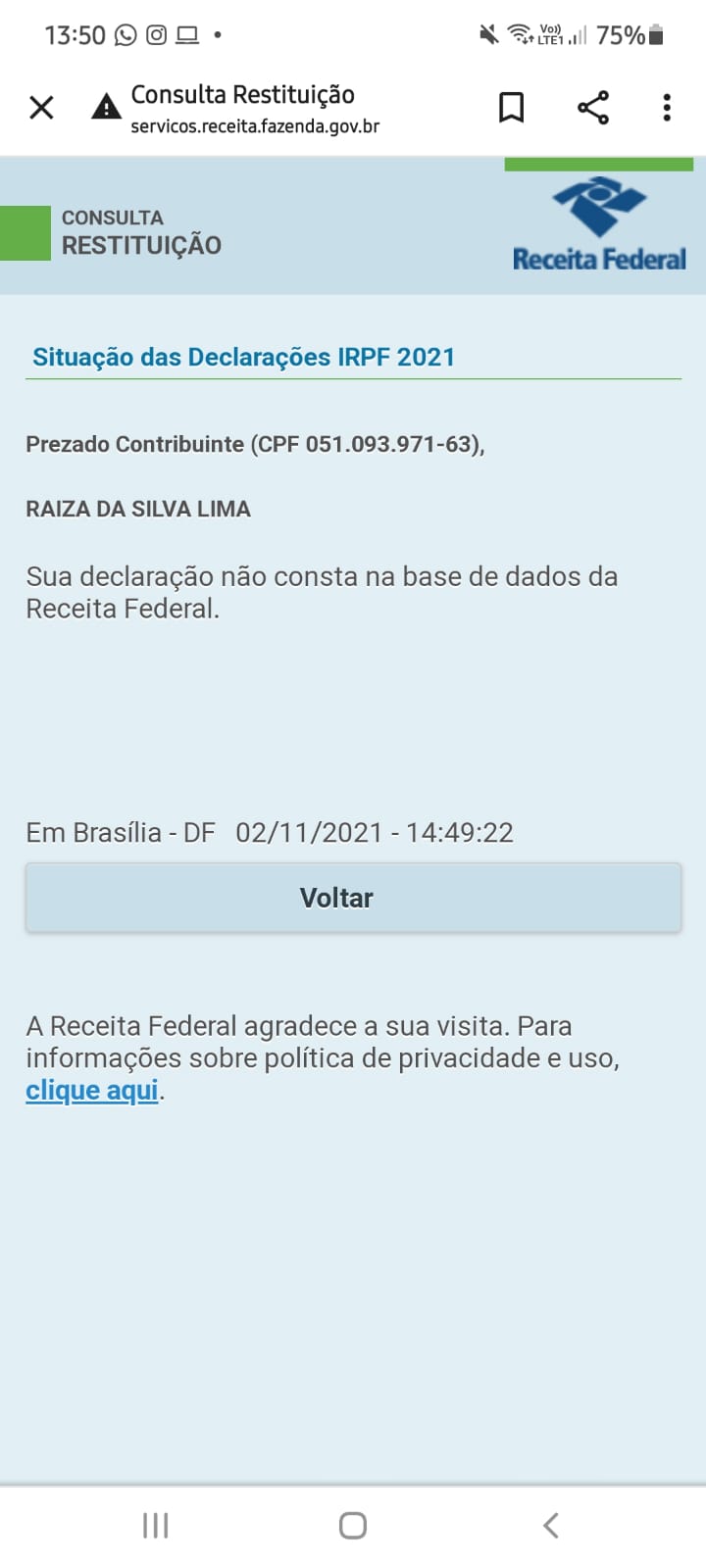Bookmark the Consulta Restituição page

click(x=511, y=107)
